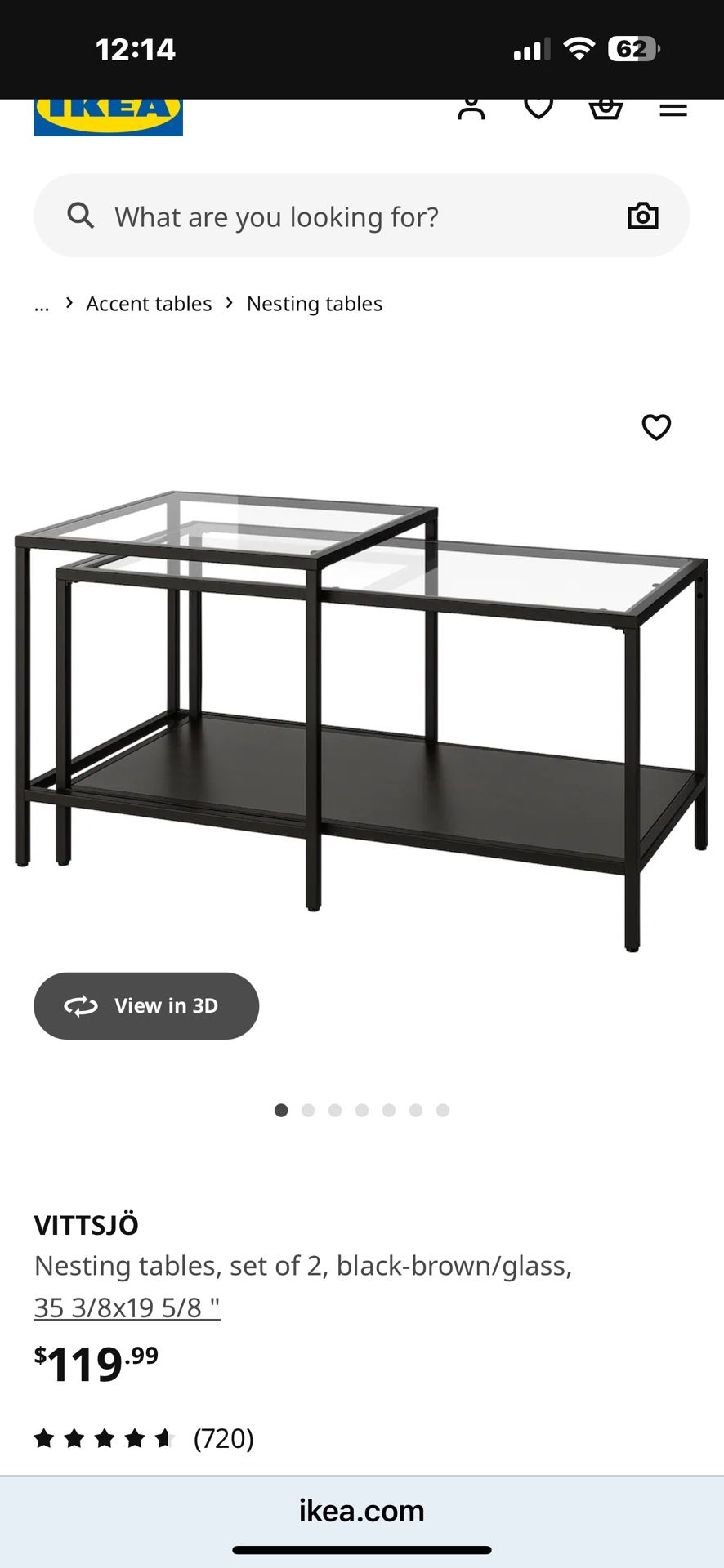The height and width of the screenshot is (1568, 724).
Task: Launch View in 3D
Action: pos(146,1005)
